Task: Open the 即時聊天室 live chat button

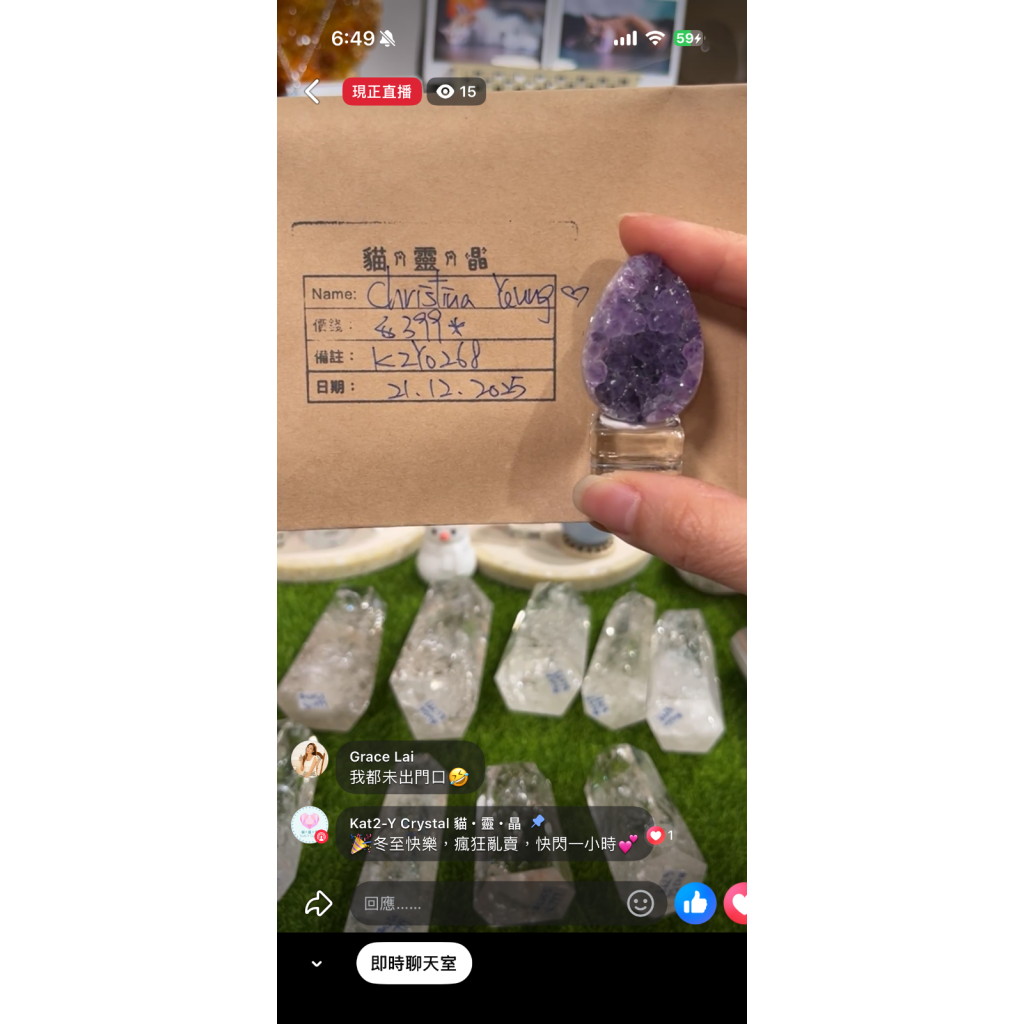Action: click(x=413, y=963)
